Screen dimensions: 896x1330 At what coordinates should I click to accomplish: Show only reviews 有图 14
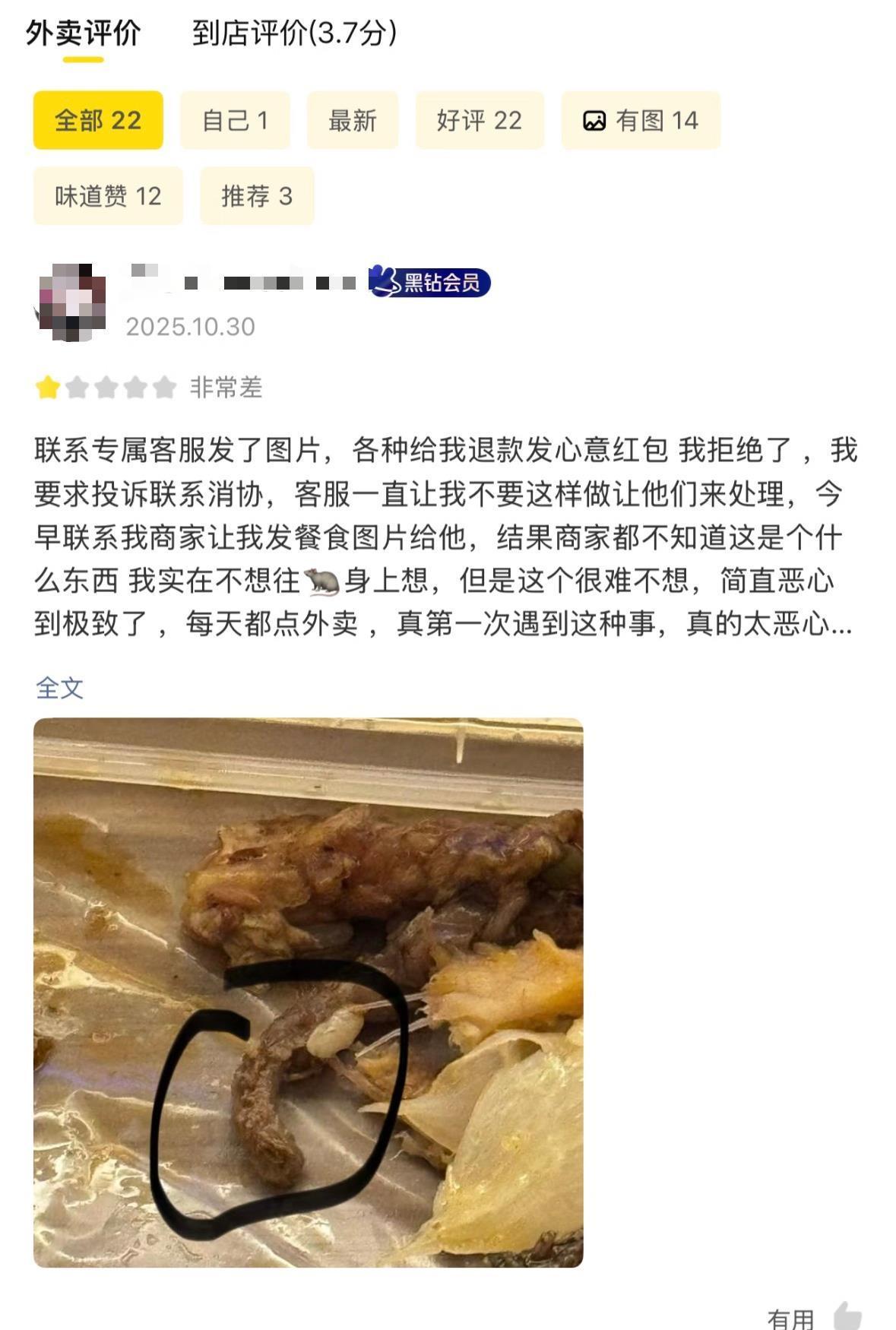(641, 120)
